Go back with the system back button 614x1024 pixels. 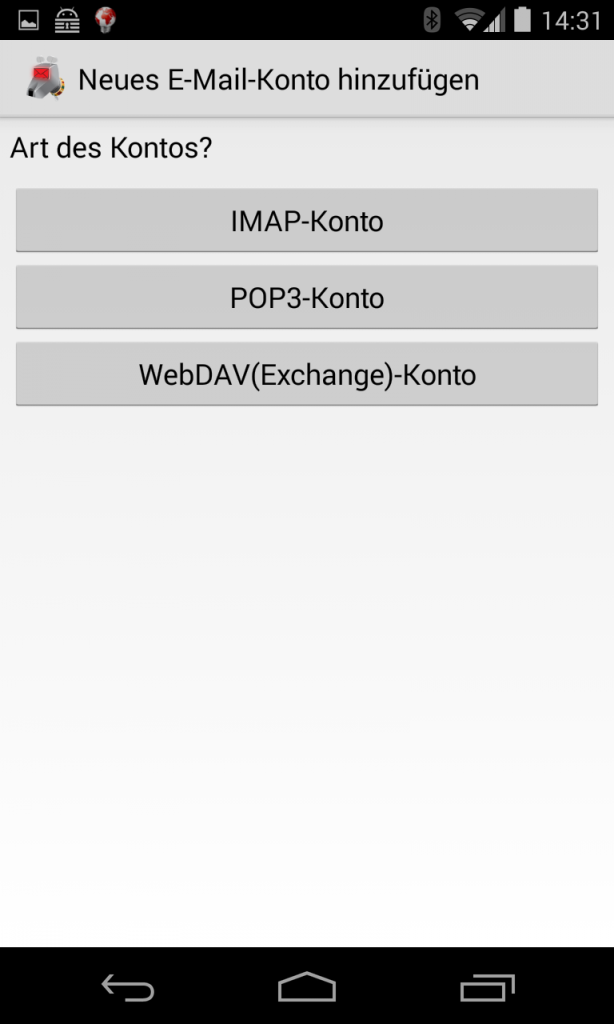[x=128, y=988]
